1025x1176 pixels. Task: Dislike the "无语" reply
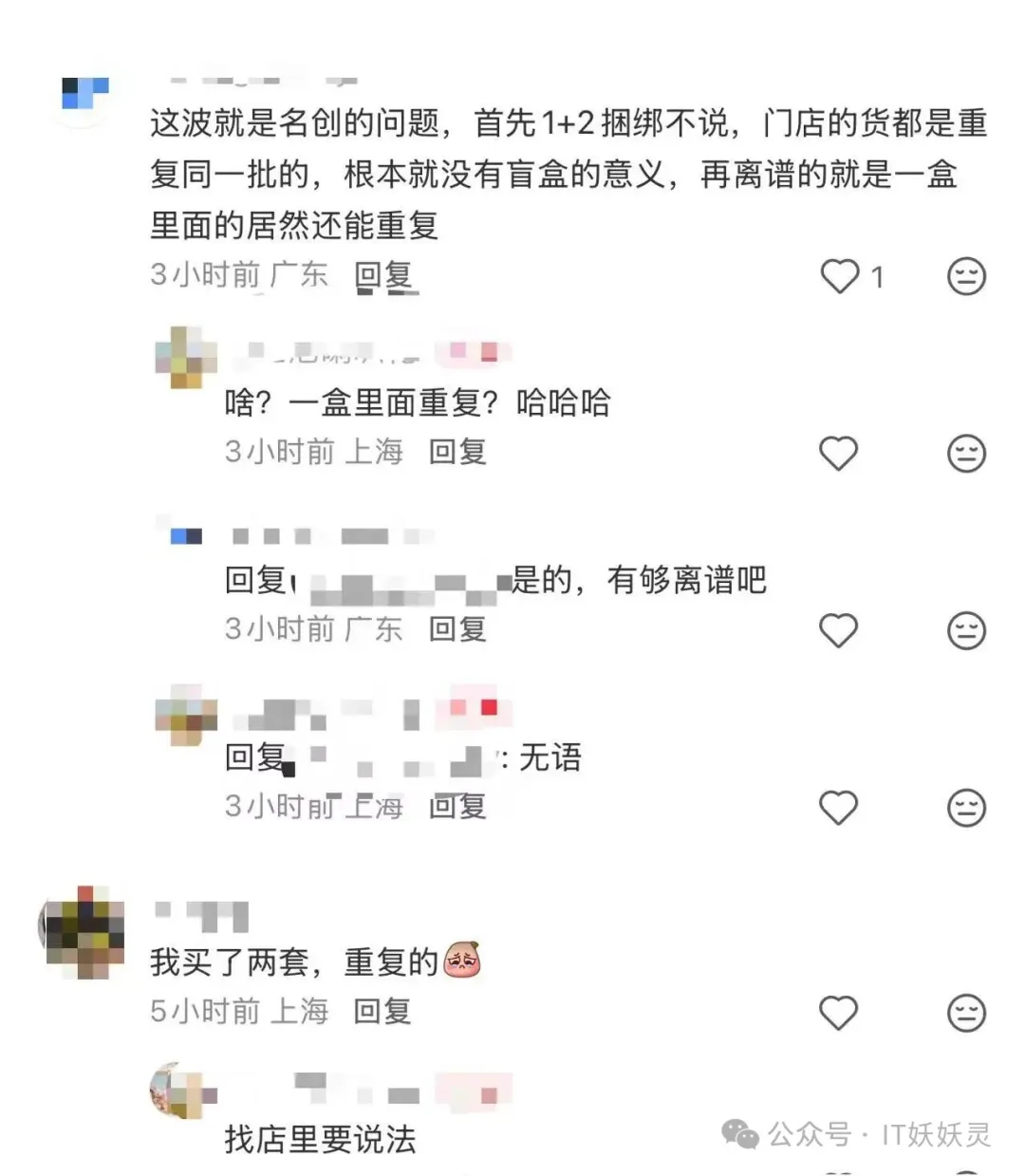click(966, 808)
